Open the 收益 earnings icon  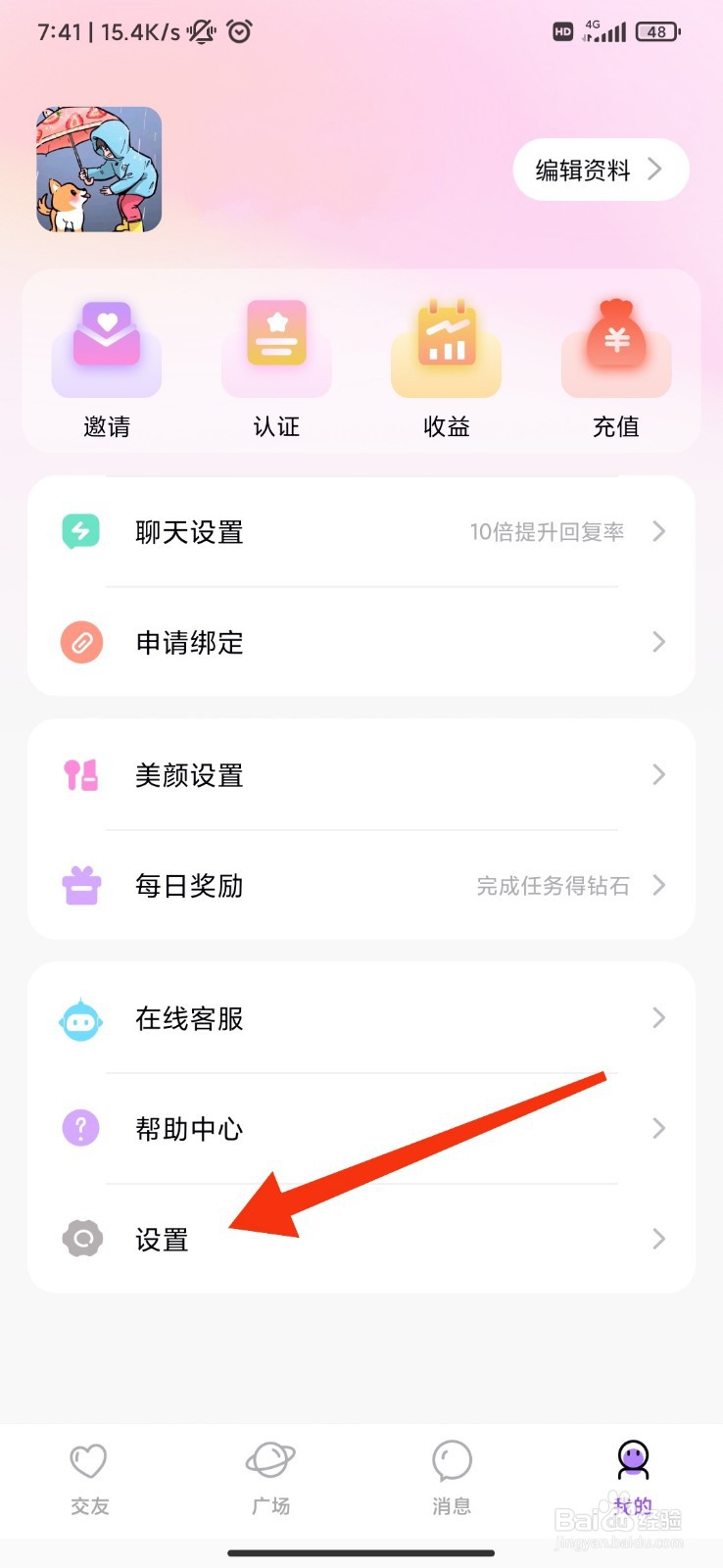click(x=446, y=340)
